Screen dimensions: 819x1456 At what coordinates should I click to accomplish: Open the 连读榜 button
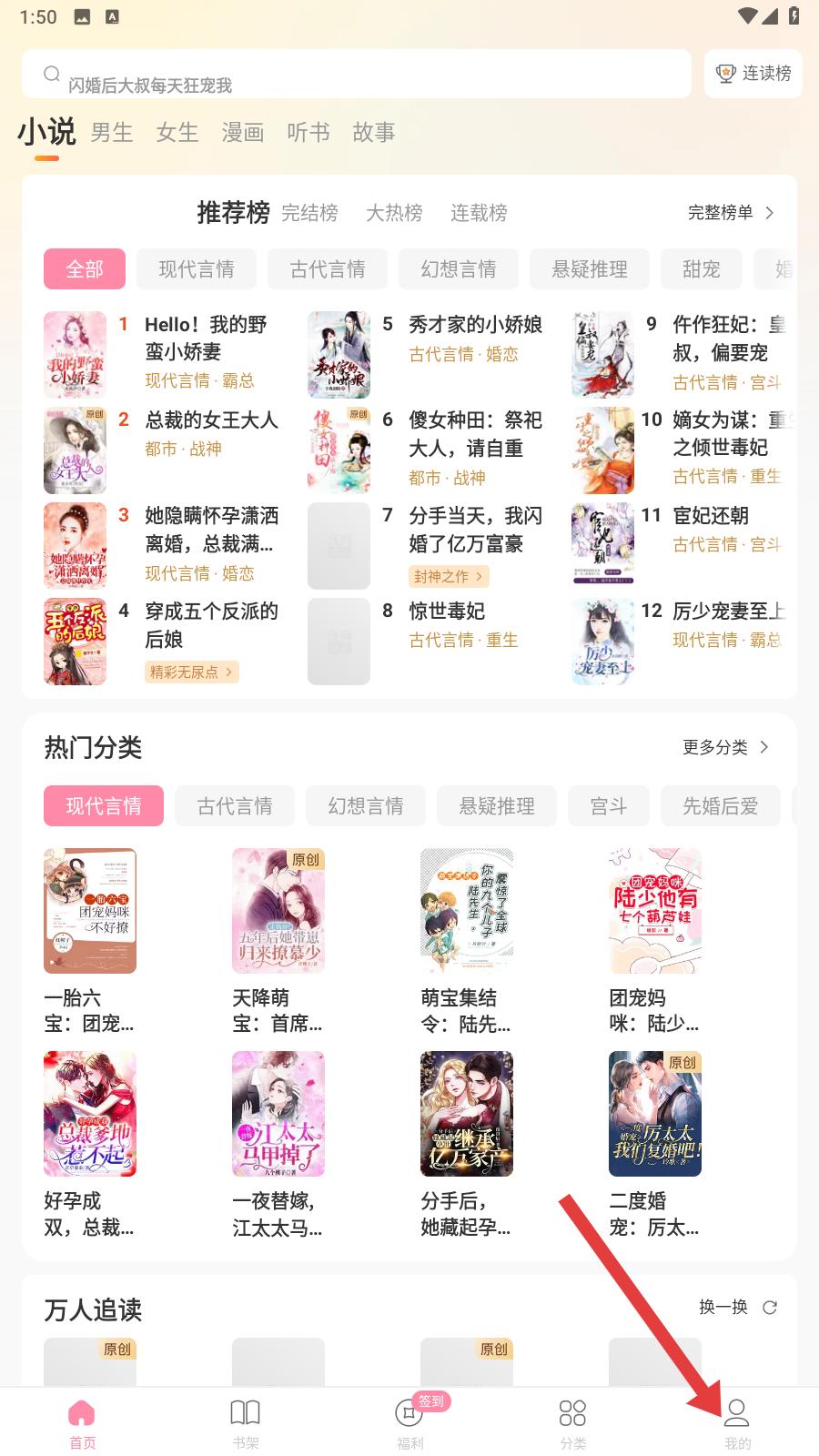753,74
